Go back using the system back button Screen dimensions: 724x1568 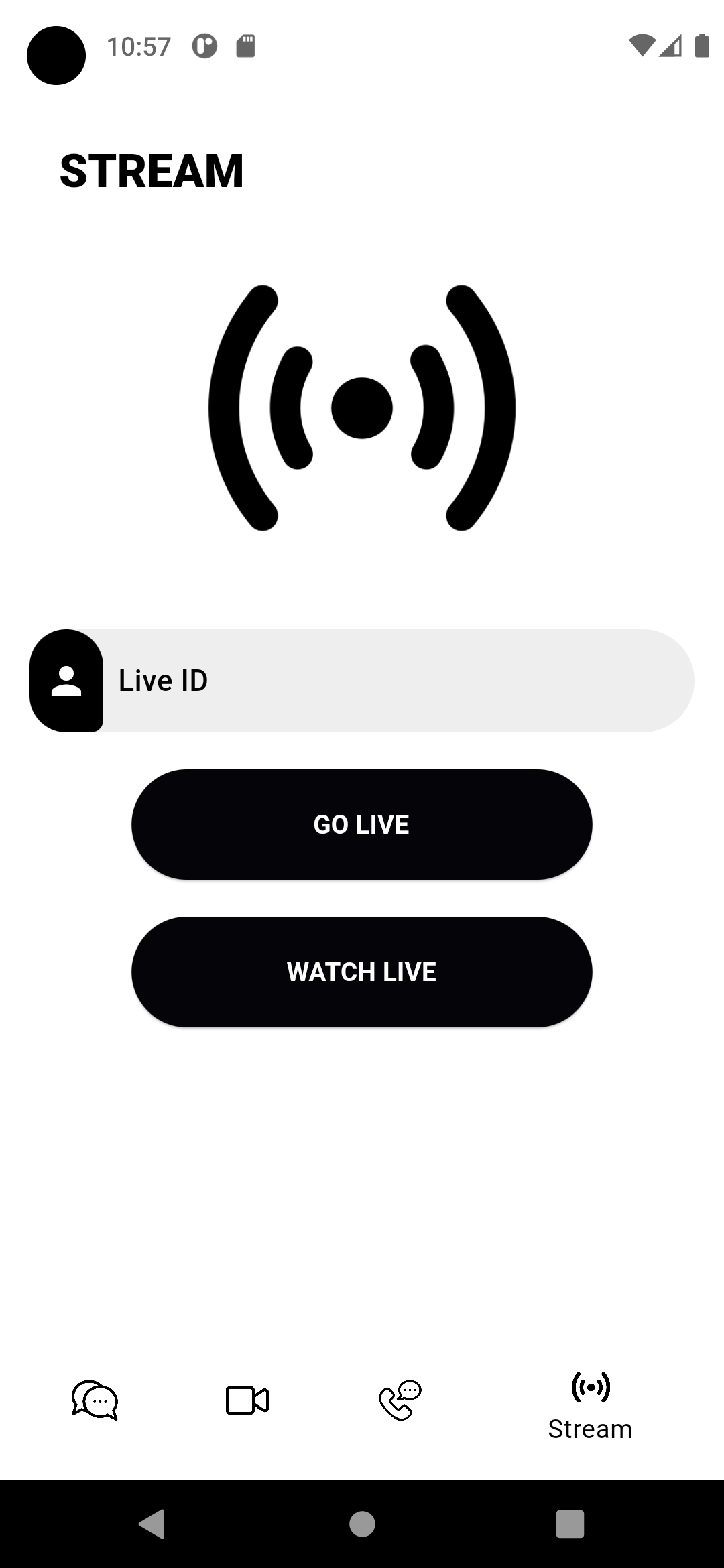pyautogui.click(x=152, y=1524)
